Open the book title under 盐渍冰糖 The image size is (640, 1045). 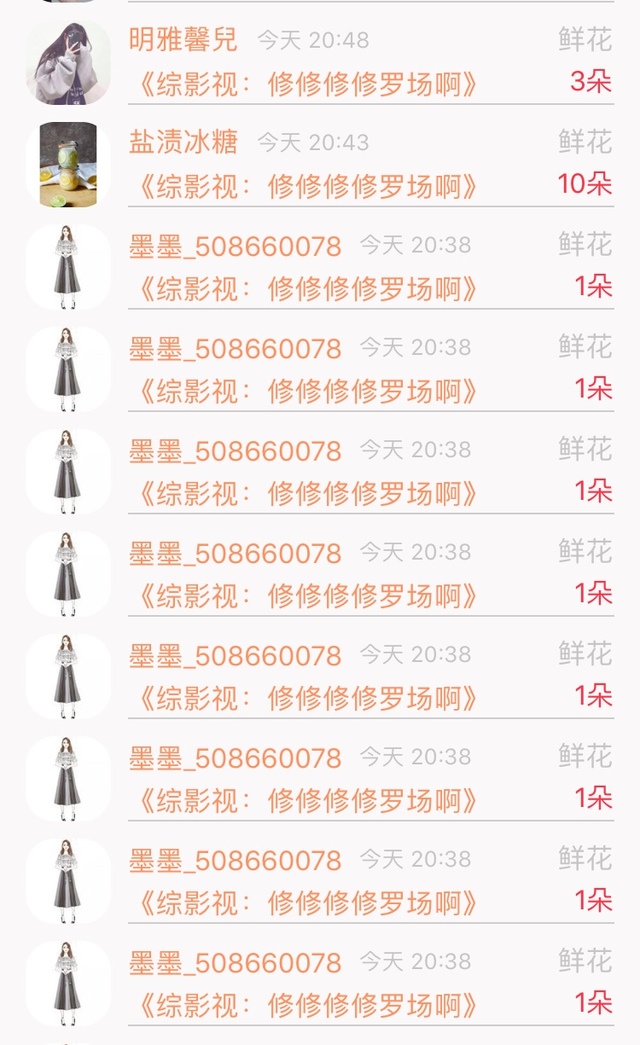pos(307,187)
